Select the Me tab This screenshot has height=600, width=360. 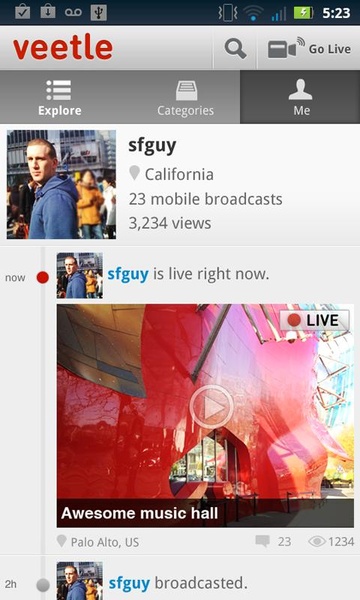click(x=300, y=97)
